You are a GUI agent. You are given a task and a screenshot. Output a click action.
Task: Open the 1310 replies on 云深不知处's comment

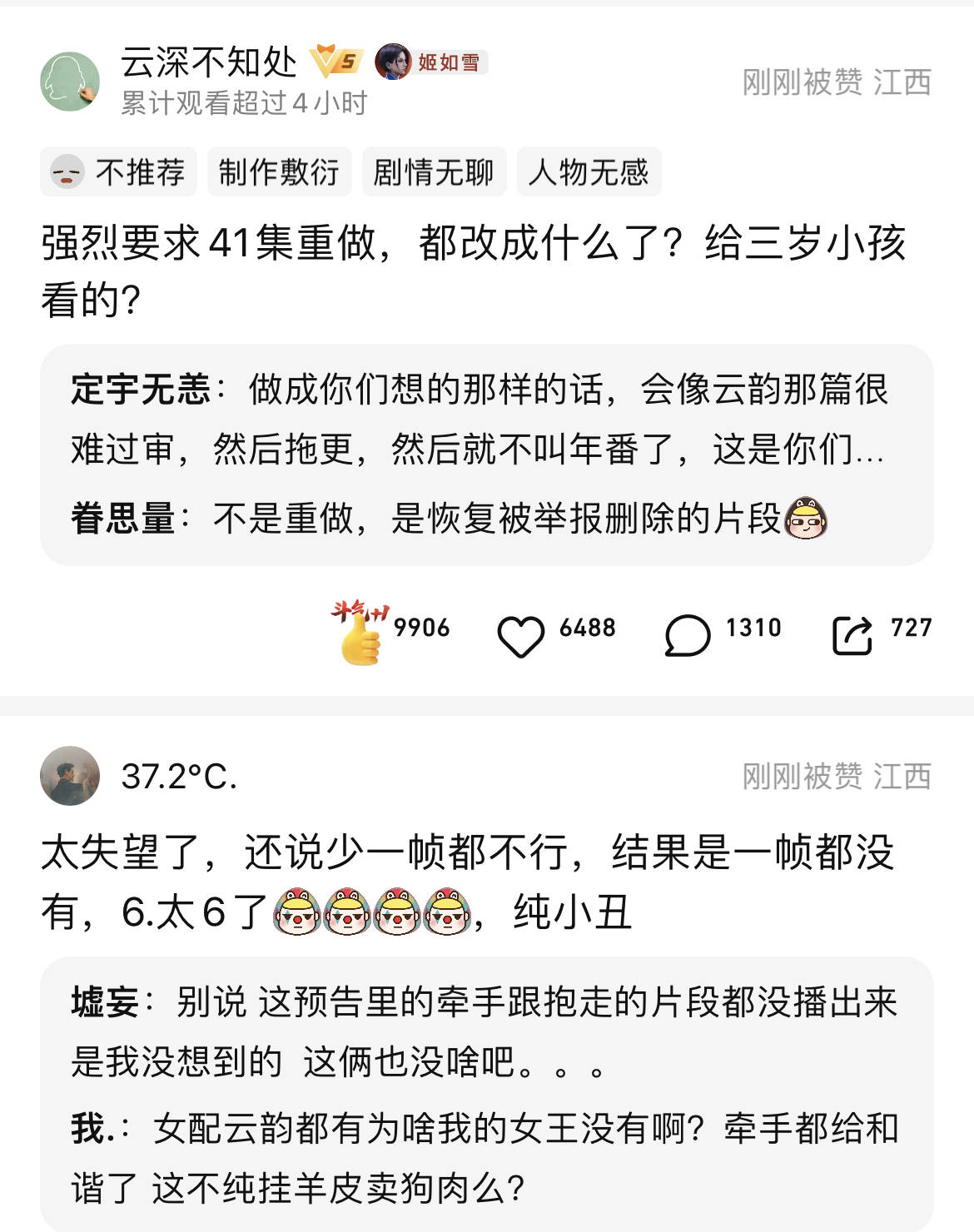688,637
